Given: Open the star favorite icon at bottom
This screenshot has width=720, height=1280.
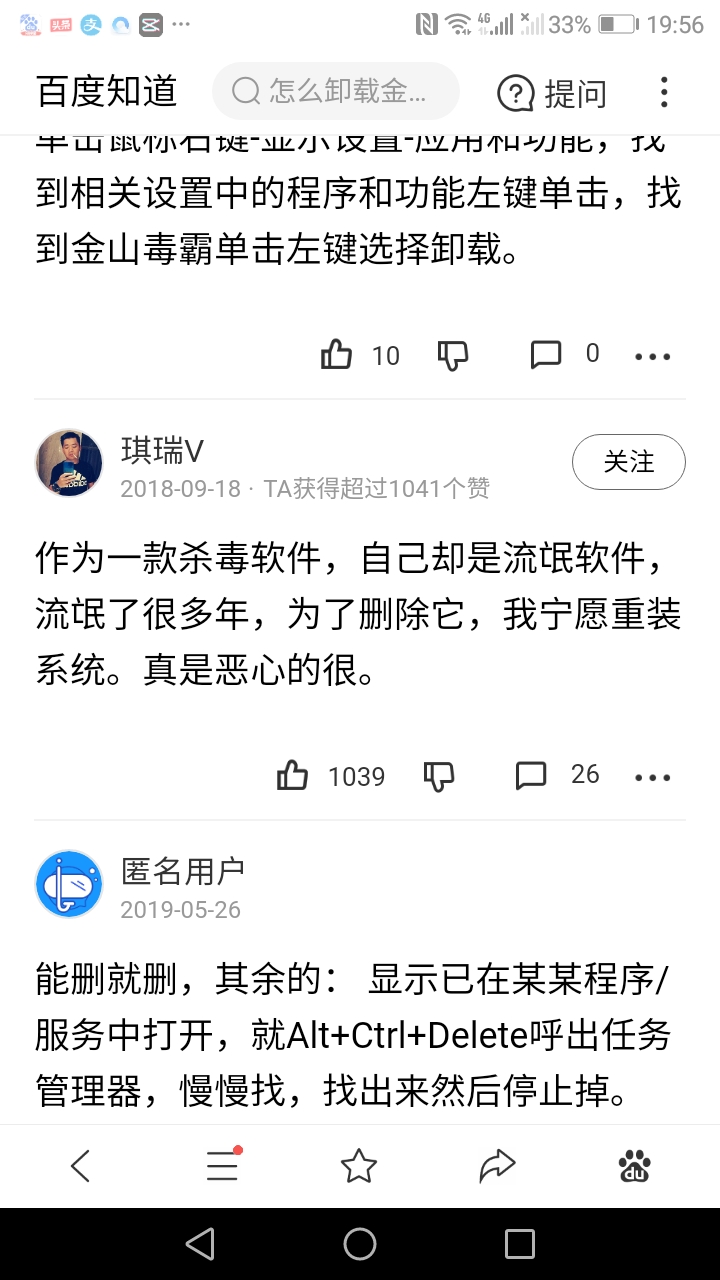Looking at the screenshot, I should pos(359,1165).
